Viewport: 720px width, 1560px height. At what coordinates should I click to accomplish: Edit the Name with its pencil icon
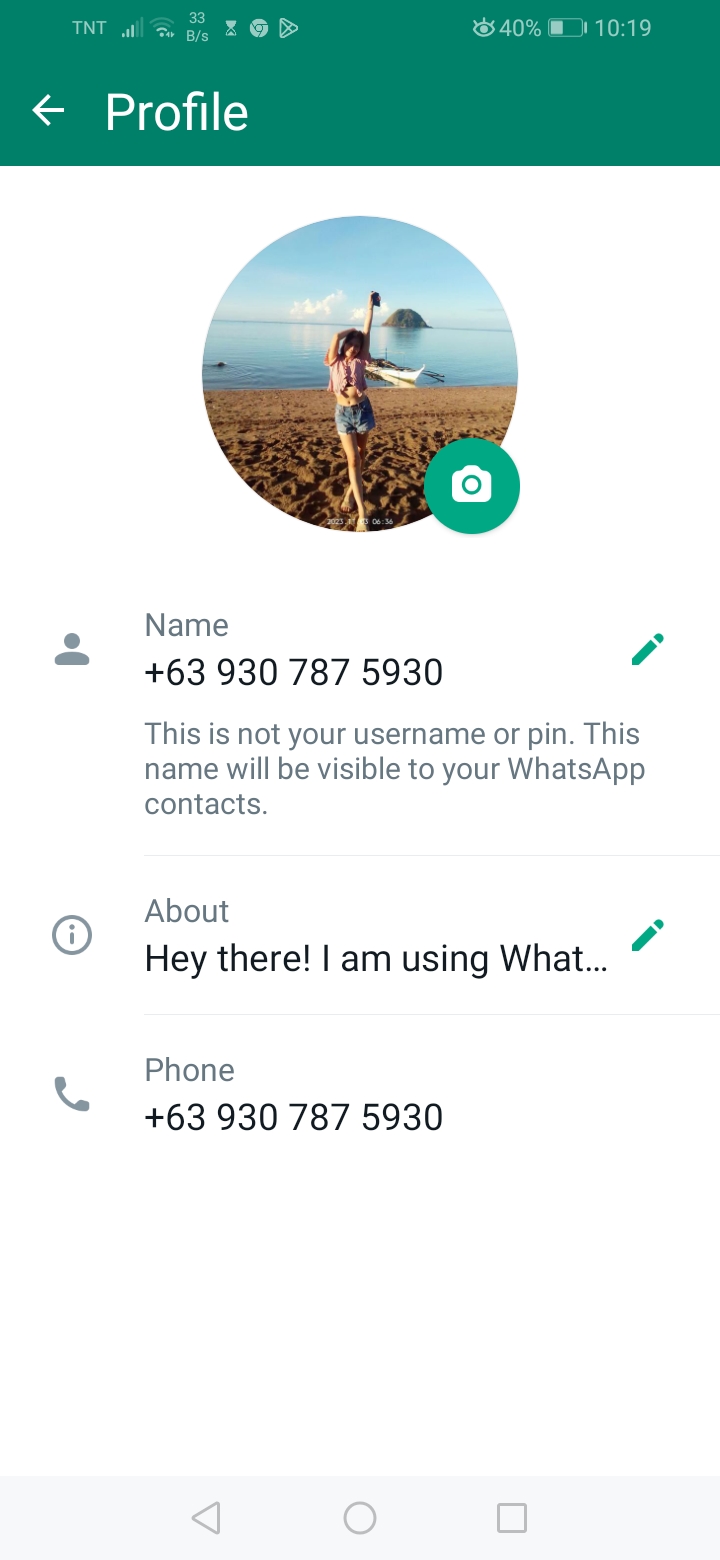pyautogui.click(x=647, y=650)
